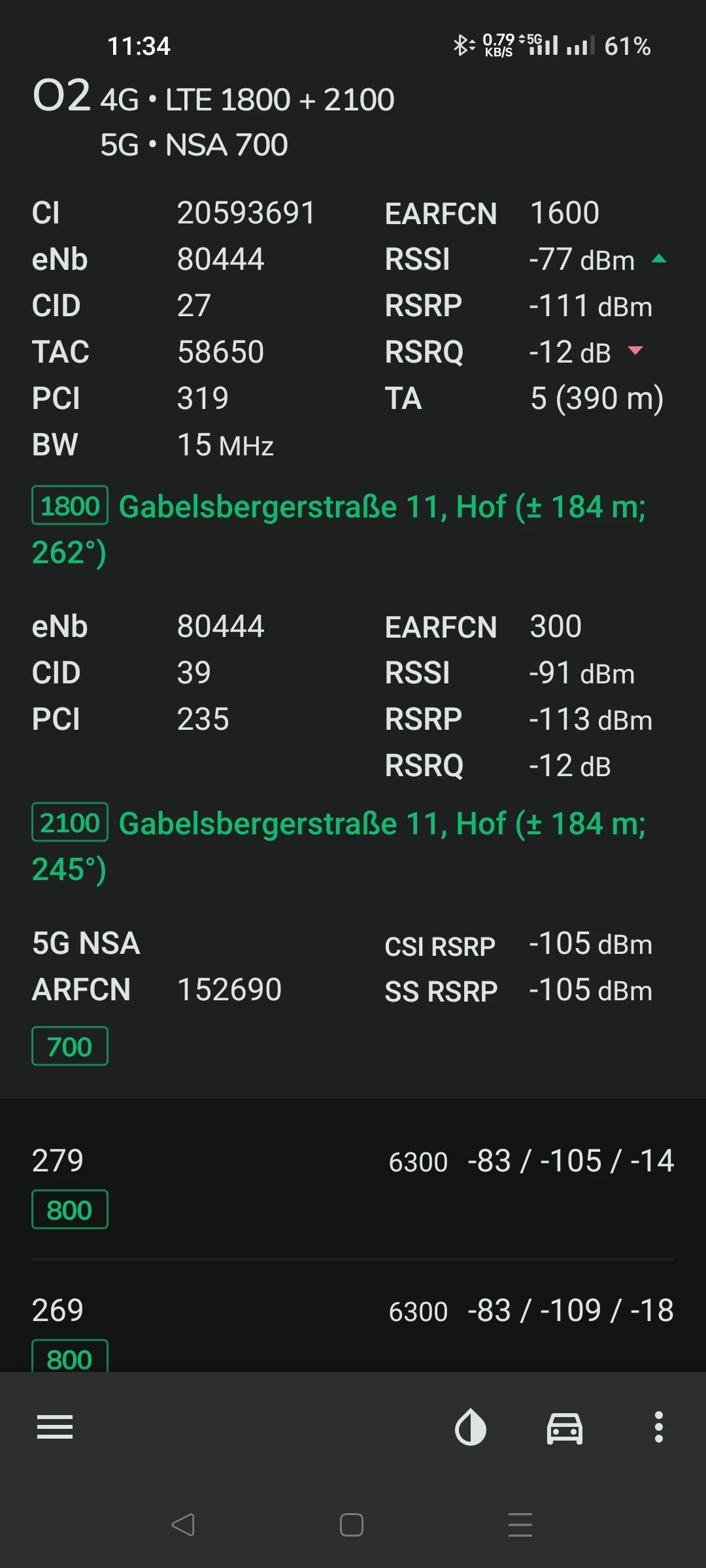Toggle the dark theme contrast icon

click(x=471, y=1427)
